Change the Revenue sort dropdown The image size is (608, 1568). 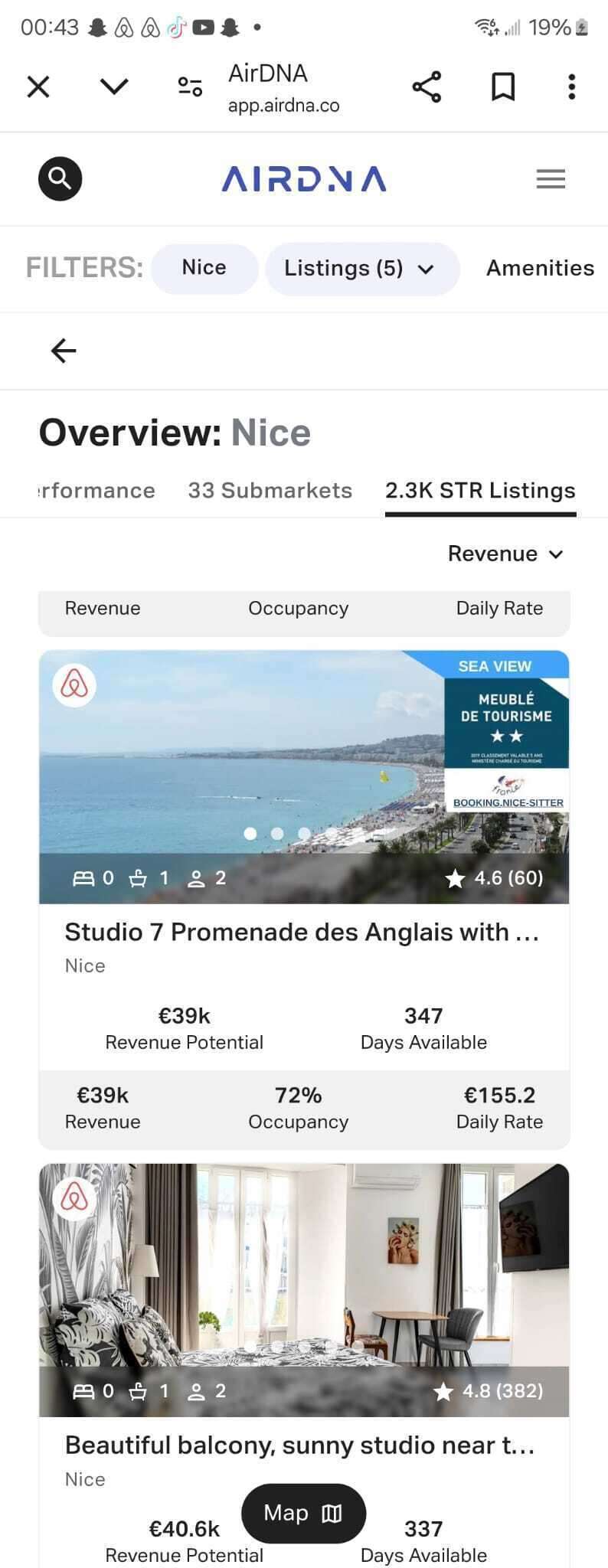tap(505, 554)
